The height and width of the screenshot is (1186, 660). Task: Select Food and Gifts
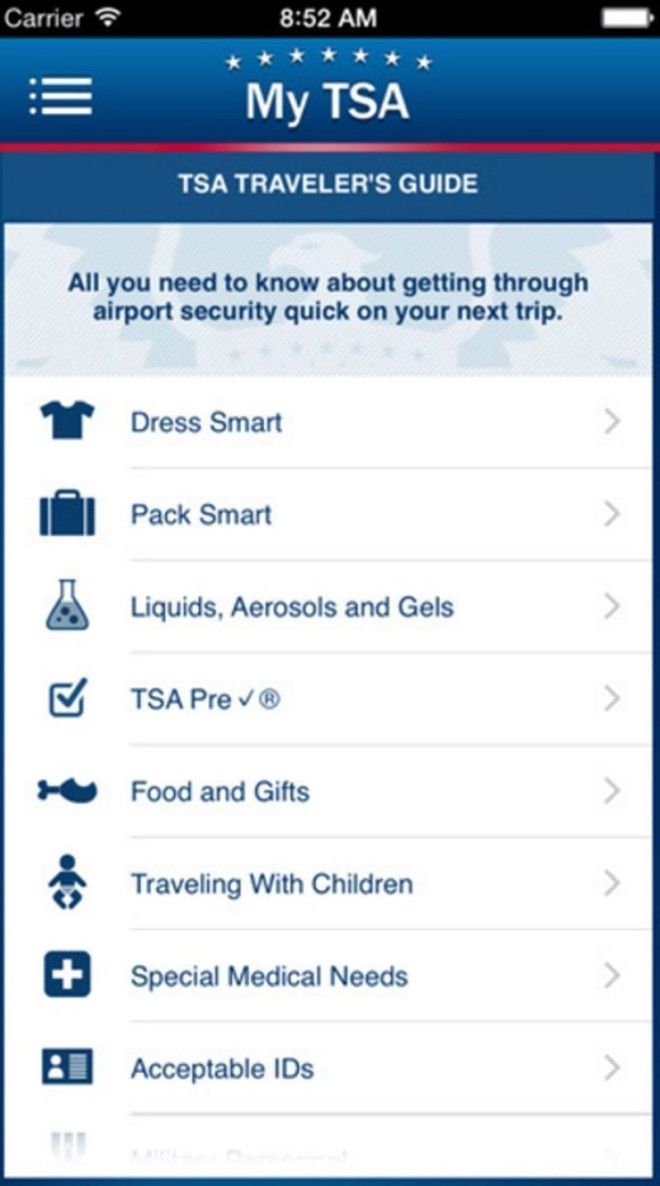[330, 792]
